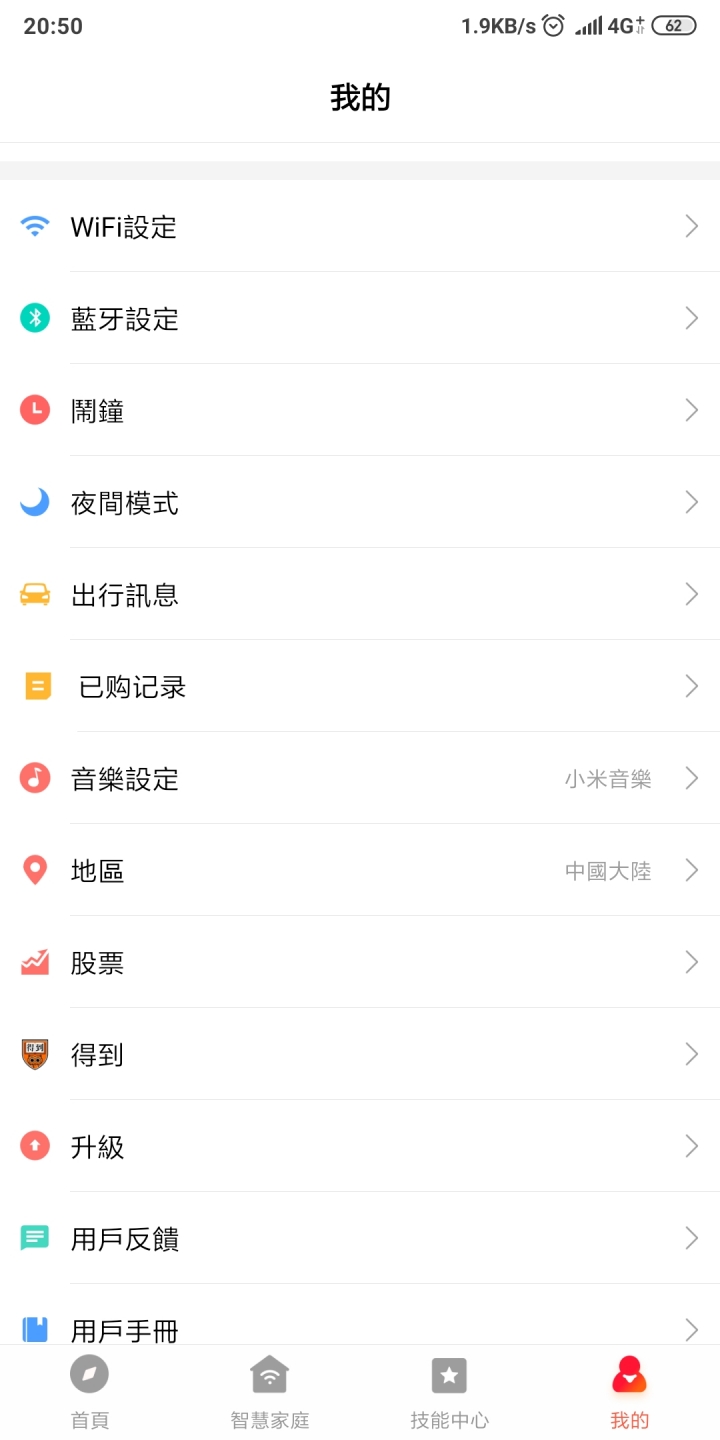Change 地區 region setting

[360, 870]
